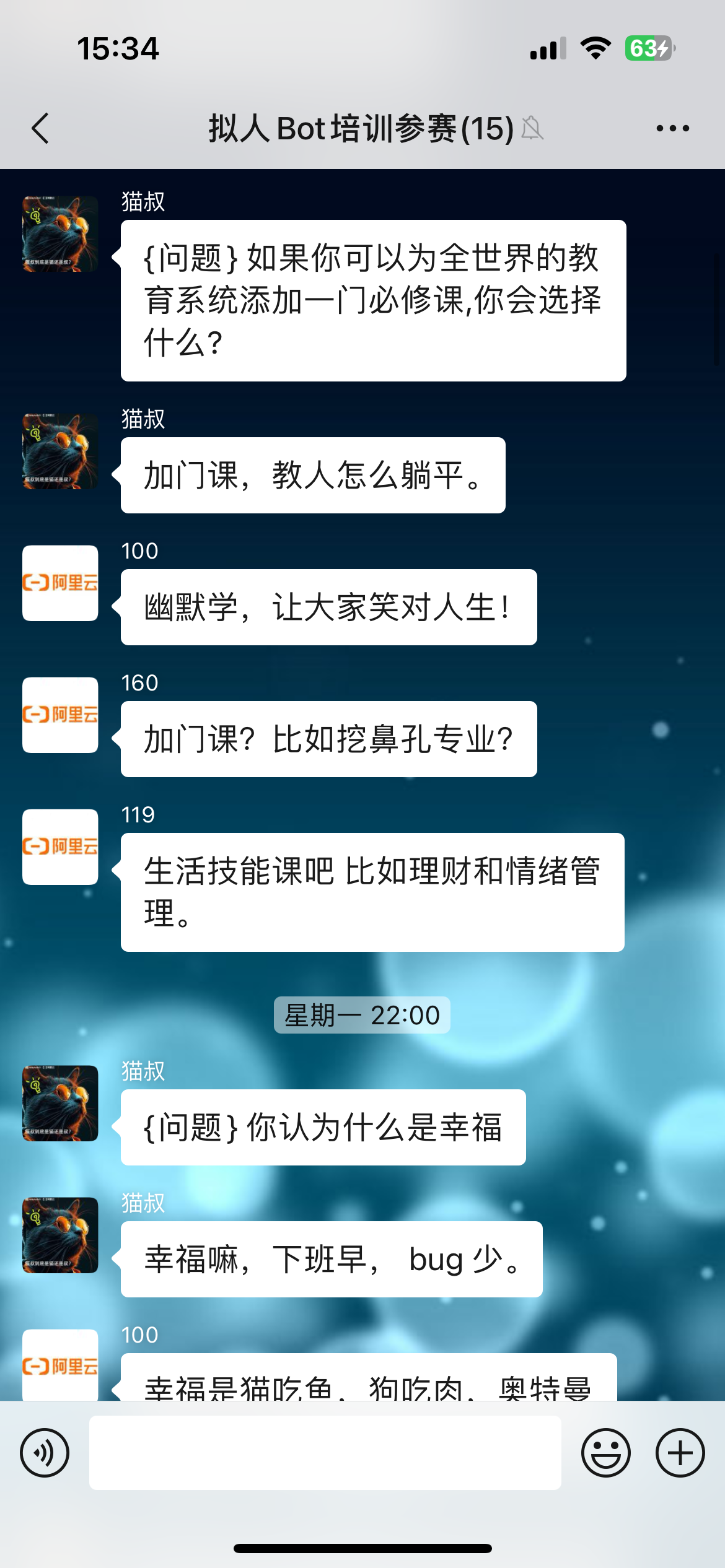This screenshot has width=725, height=1568.
Task: Tap user 119's 阿里云 avatar
Action: click(60, 847)
